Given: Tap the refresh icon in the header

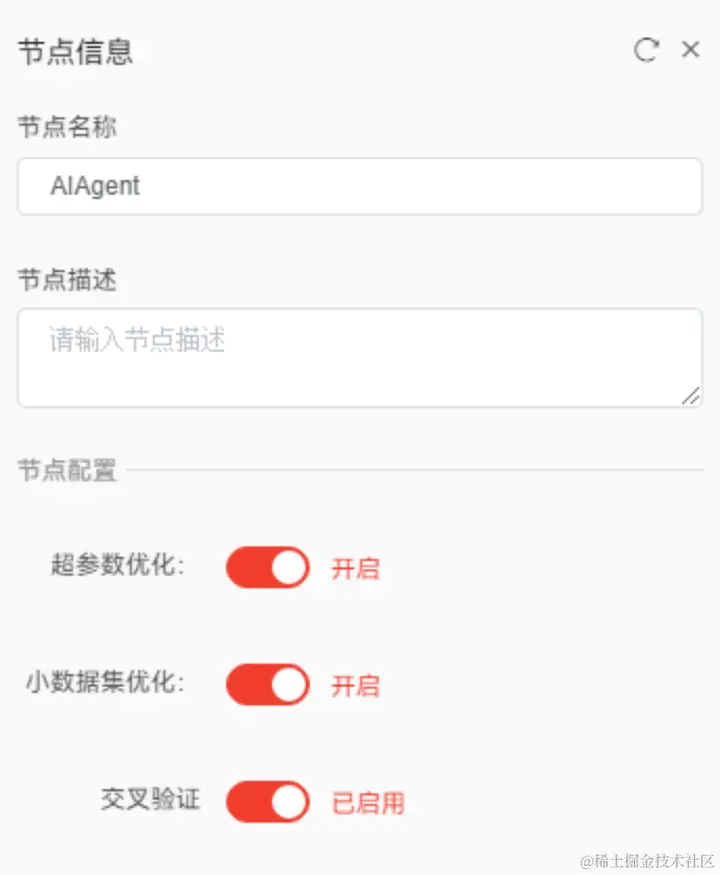Looking at the screenshot, I should coord(647,50).
